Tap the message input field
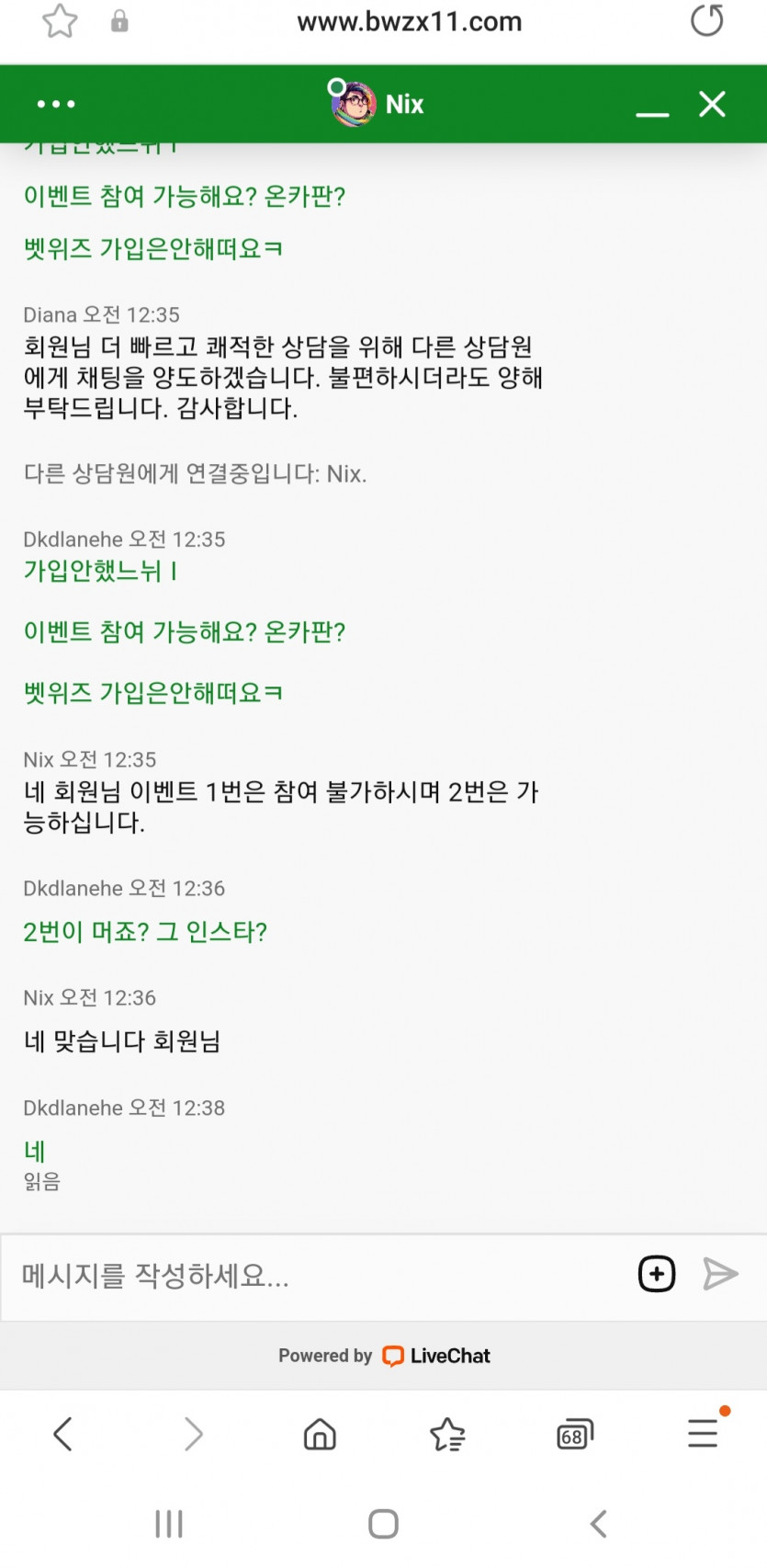Viewport: 767px width, 1568px height. (312, 1276)
